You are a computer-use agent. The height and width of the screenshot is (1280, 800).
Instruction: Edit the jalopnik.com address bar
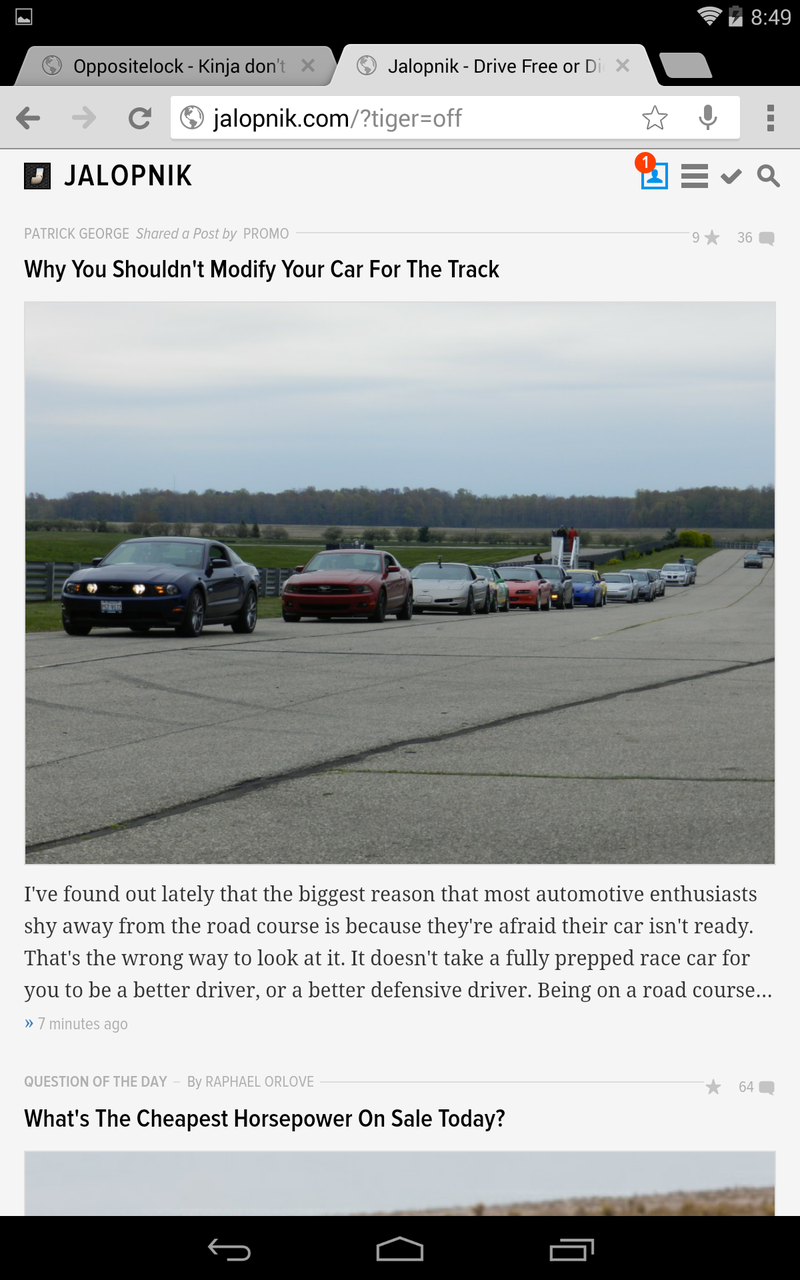pos(400,119)
